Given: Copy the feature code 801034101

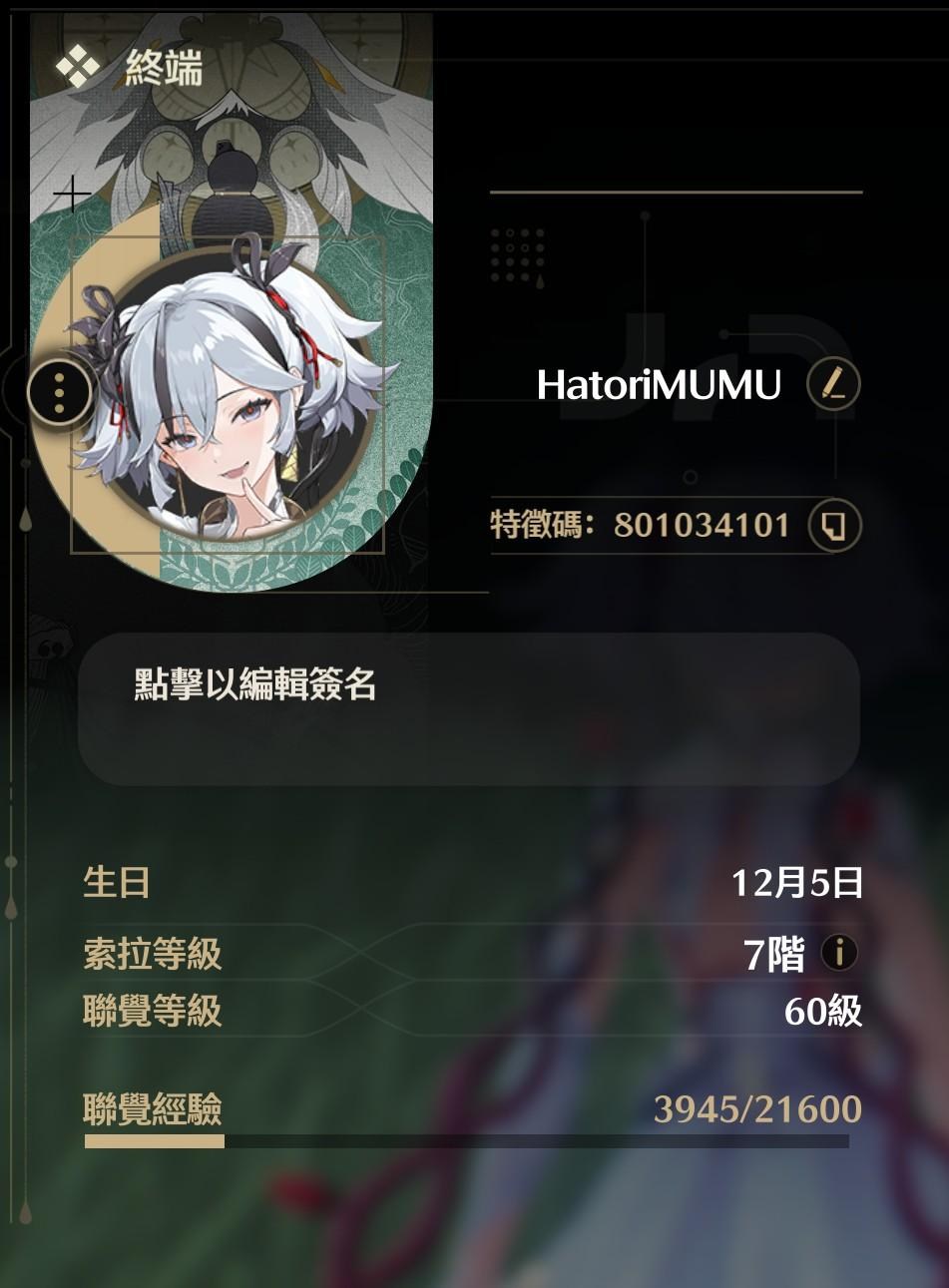Looking at the screenshot, I should pyautogui.click(x=833, y=525).
